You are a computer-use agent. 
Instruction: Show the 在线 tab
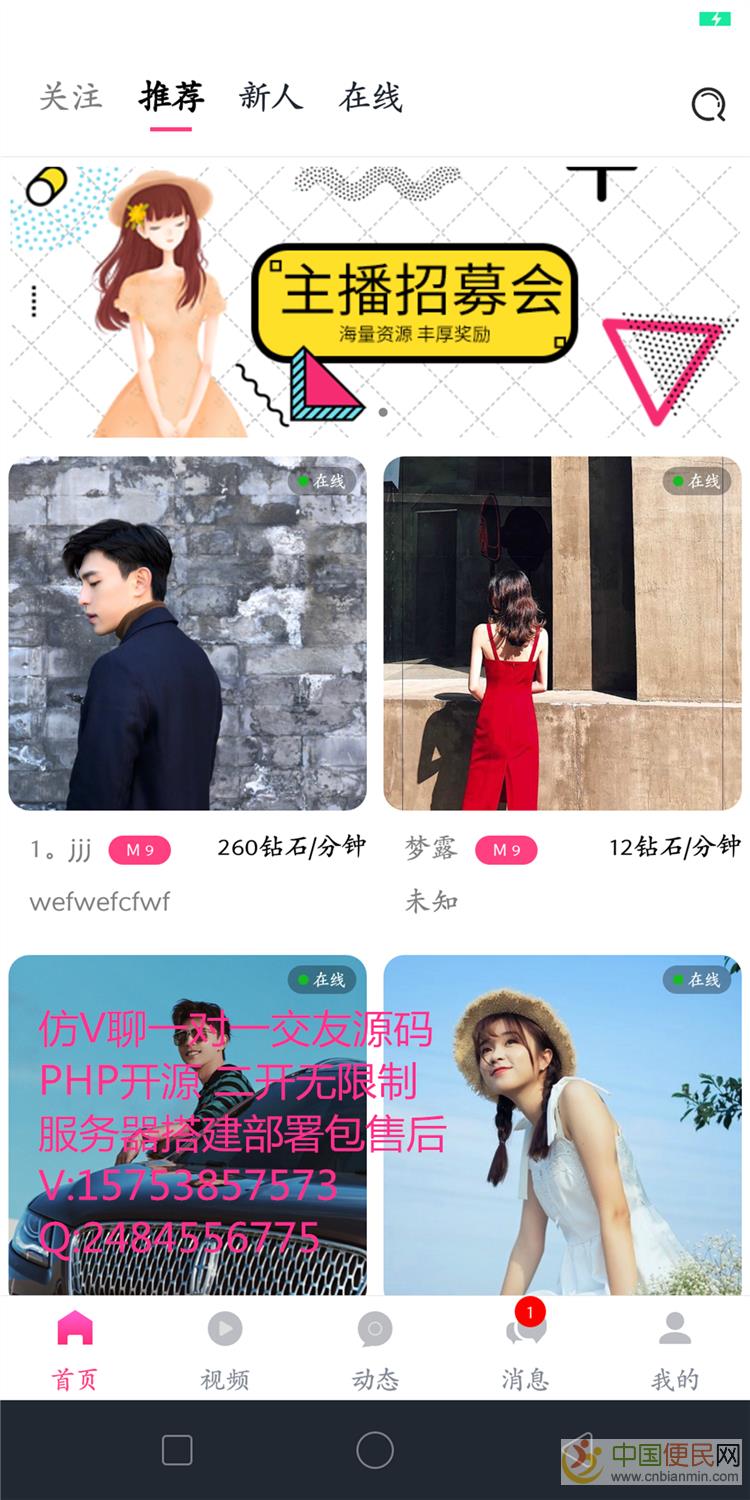(x=370, y=98)
